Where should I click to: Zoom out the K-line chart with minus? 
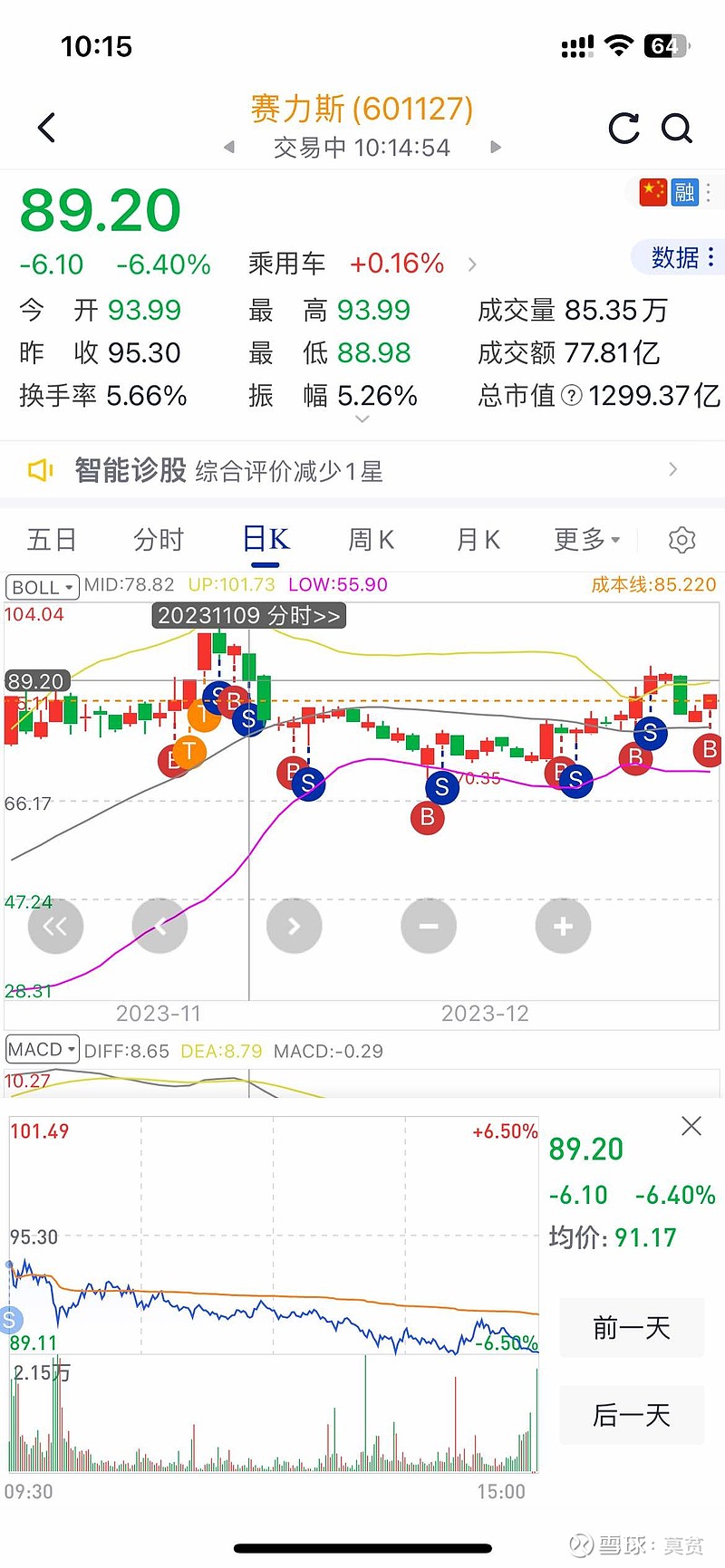429,926
